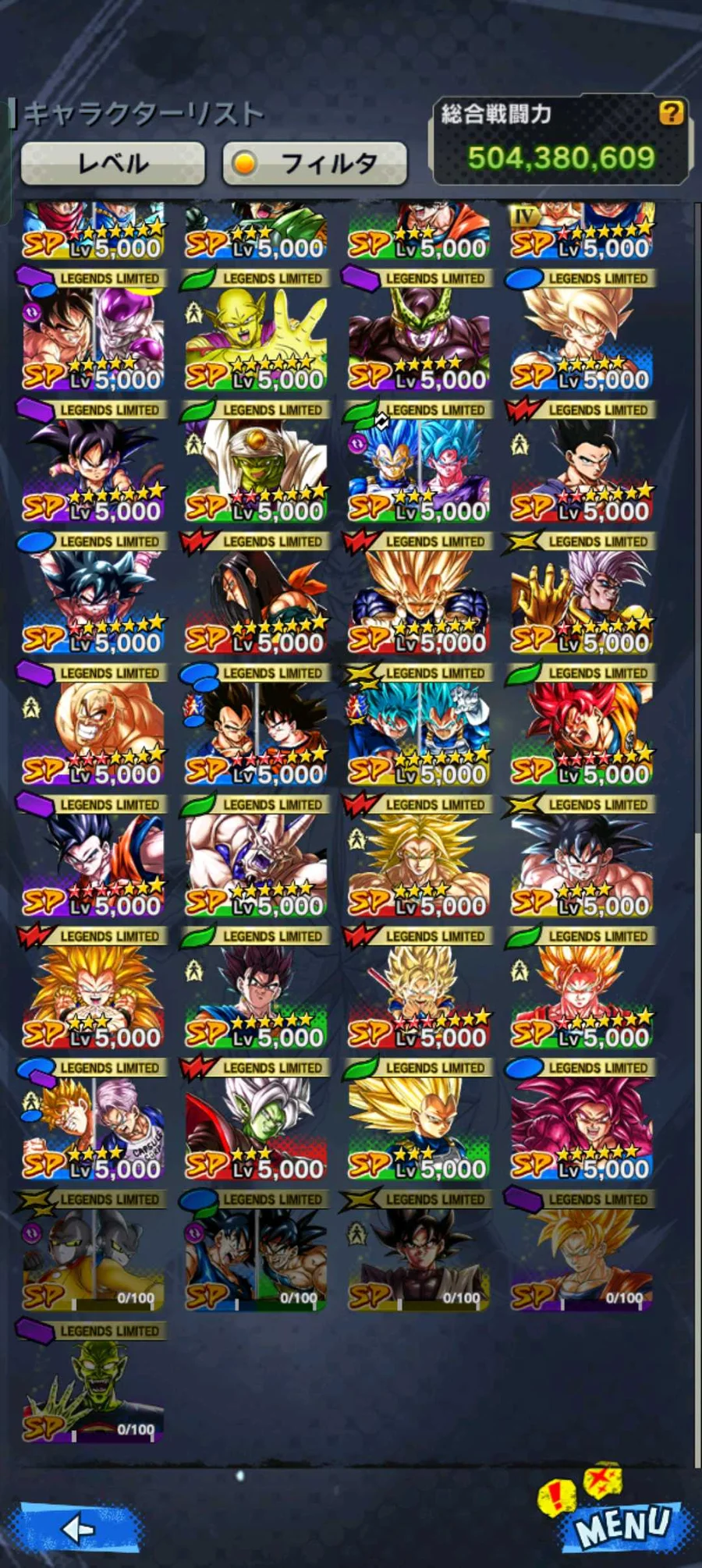Screen dimensions: 702x1568
Task: Open the locked King Piccolo card
Action: point(93,1389)
